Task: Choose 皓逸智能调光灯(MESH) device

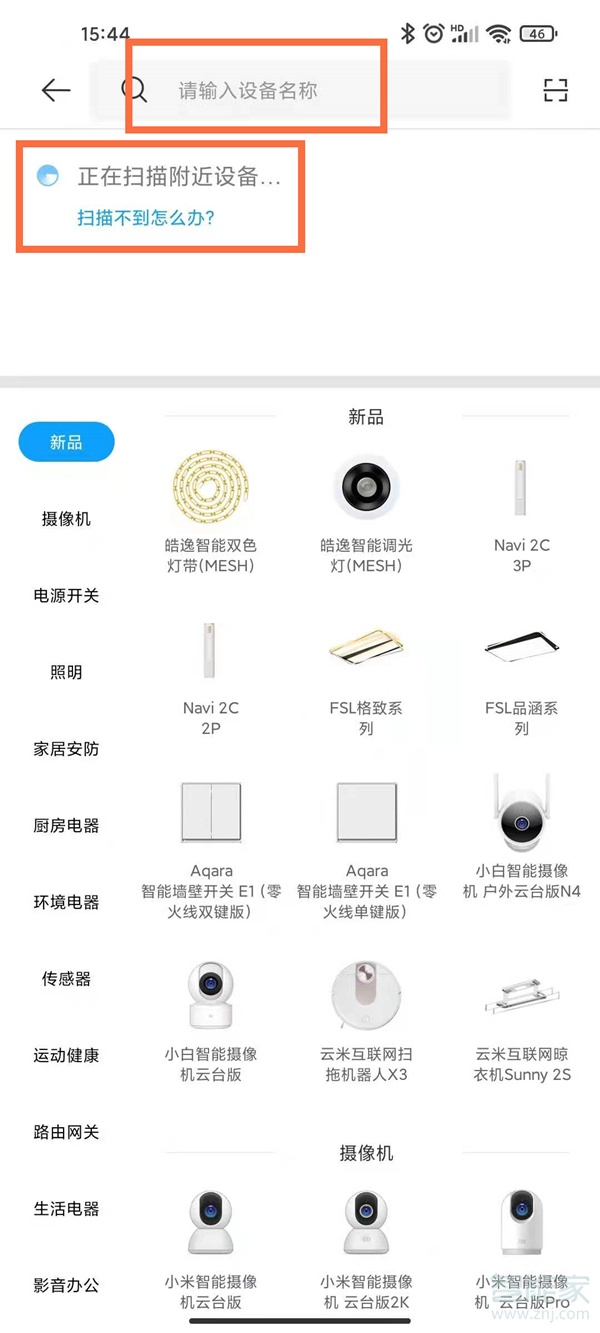Action: tap(366, 510)
